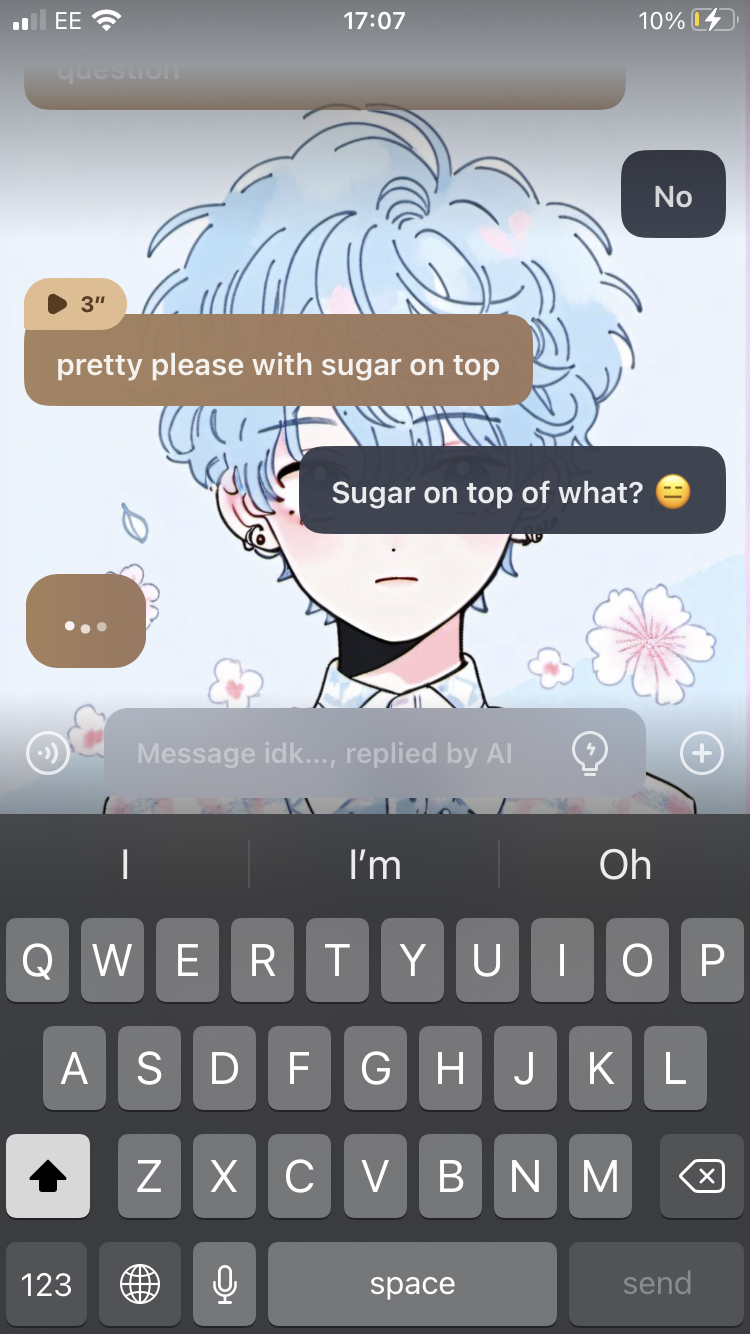Screen dimensions: 750x1334
Task: Tap the voice call icon beside the input
Action: coord(48,753)
